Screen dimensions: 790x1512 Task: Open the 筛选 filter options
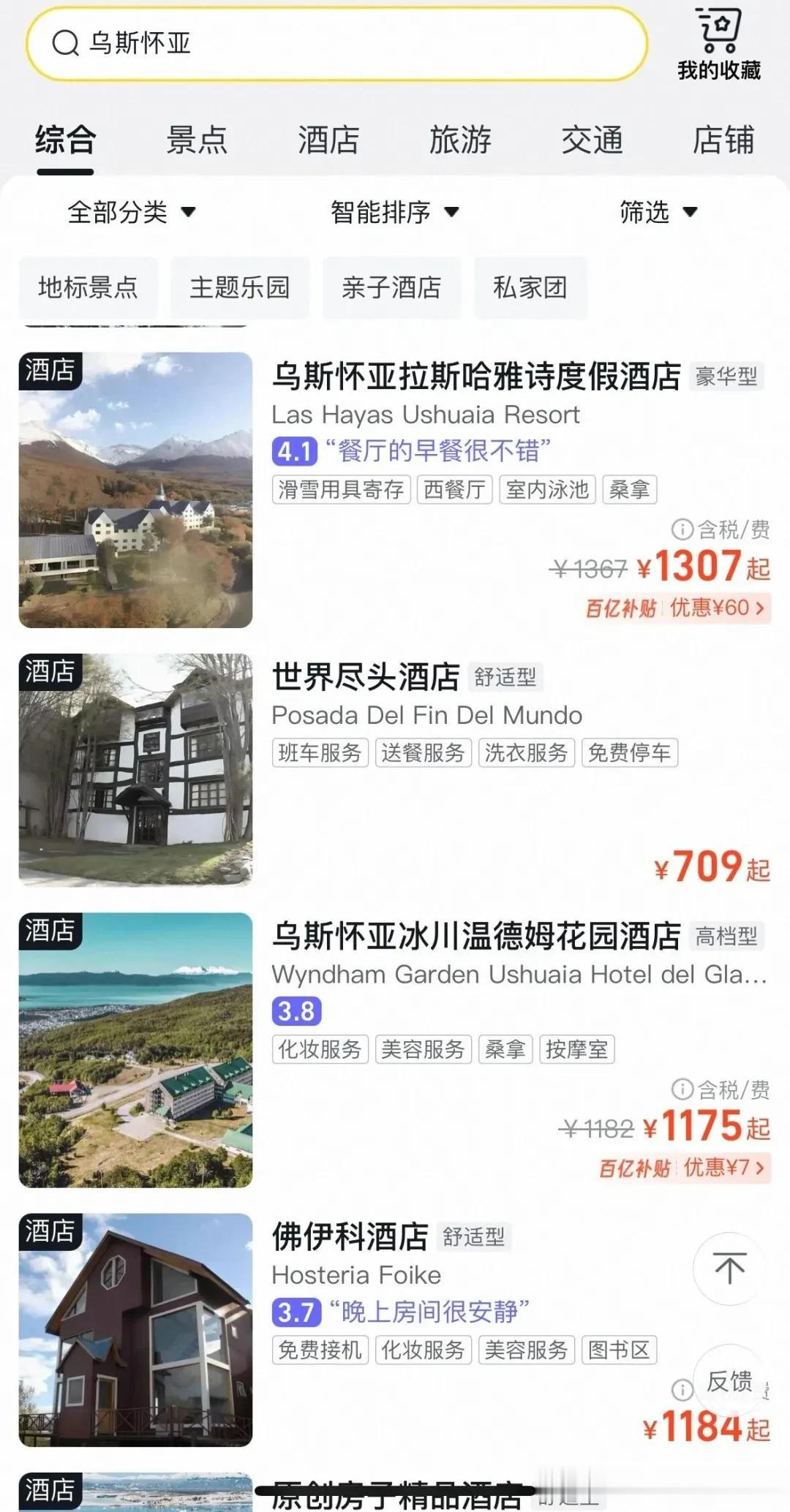pyautogui.click(x=658, y=213)
